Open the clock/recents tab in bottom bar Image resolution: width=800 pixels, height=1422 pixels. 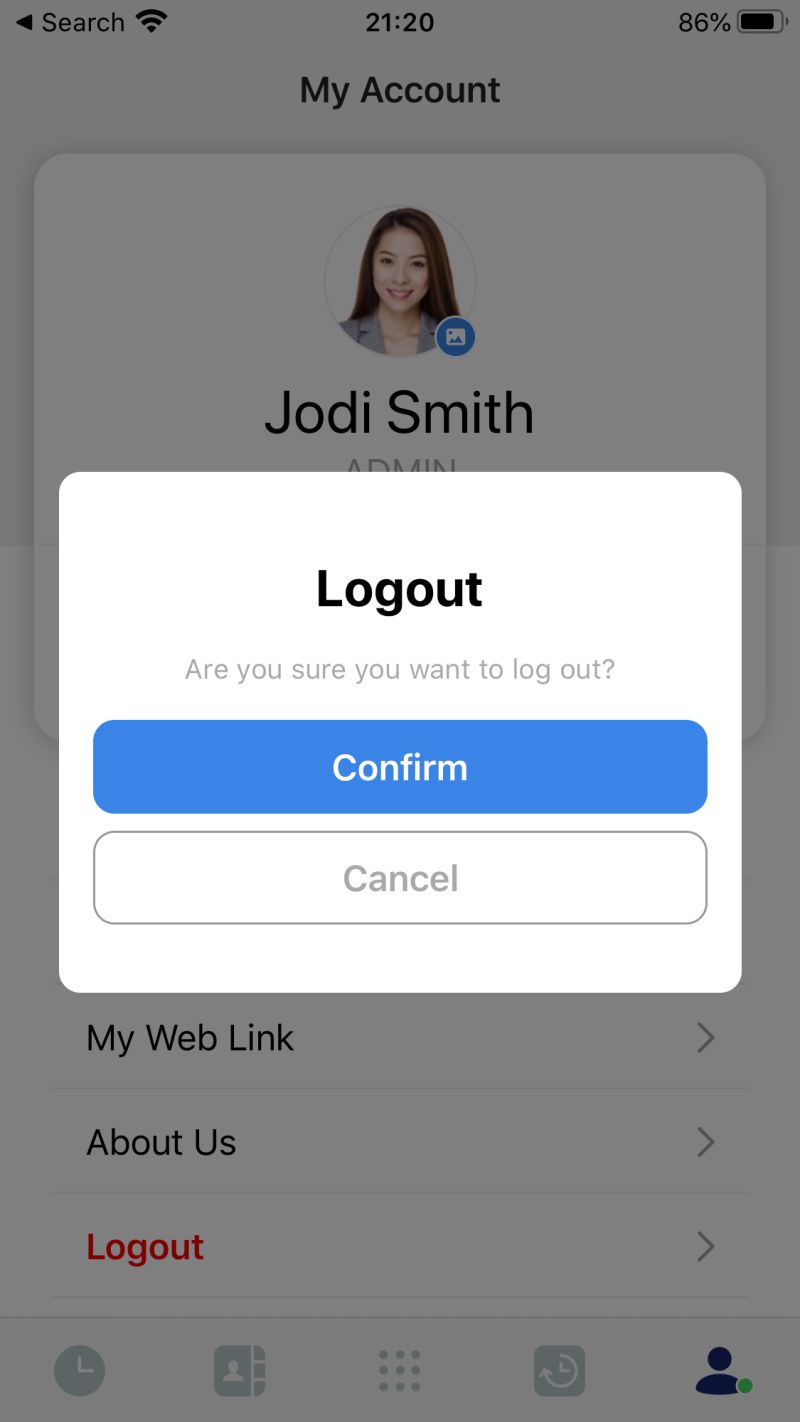point(80,1370)
